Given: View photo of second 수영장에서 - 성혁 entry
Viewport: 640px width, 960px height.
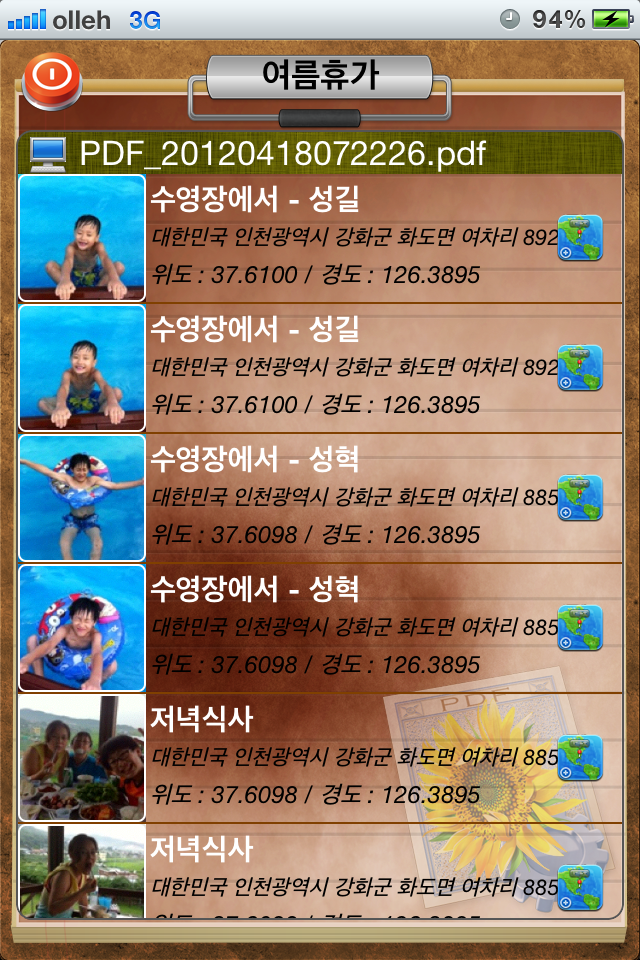Looking at the screenshot, I should coord(82,628).
